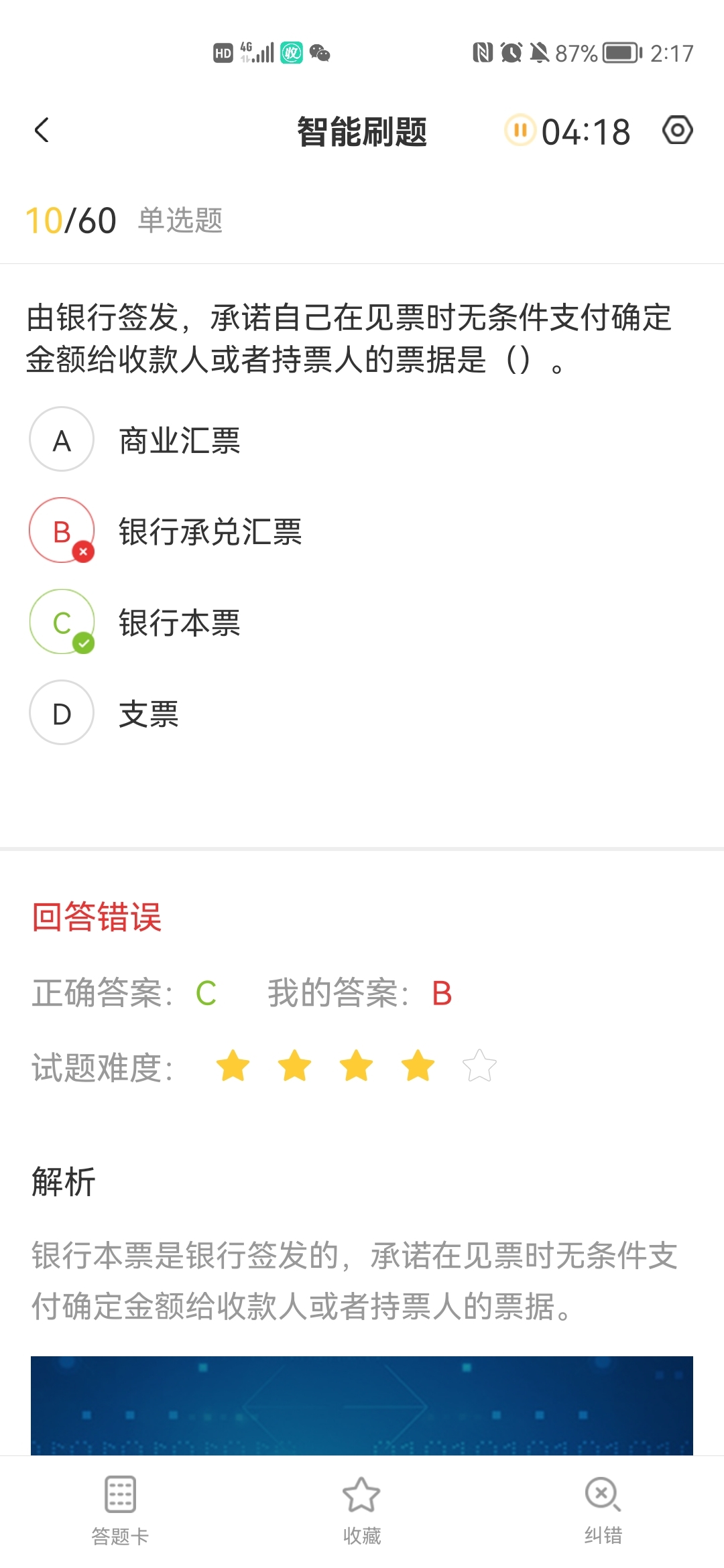Pause the quiz timer
This screenshot has width=724, height=1568.
pos(520,131)
